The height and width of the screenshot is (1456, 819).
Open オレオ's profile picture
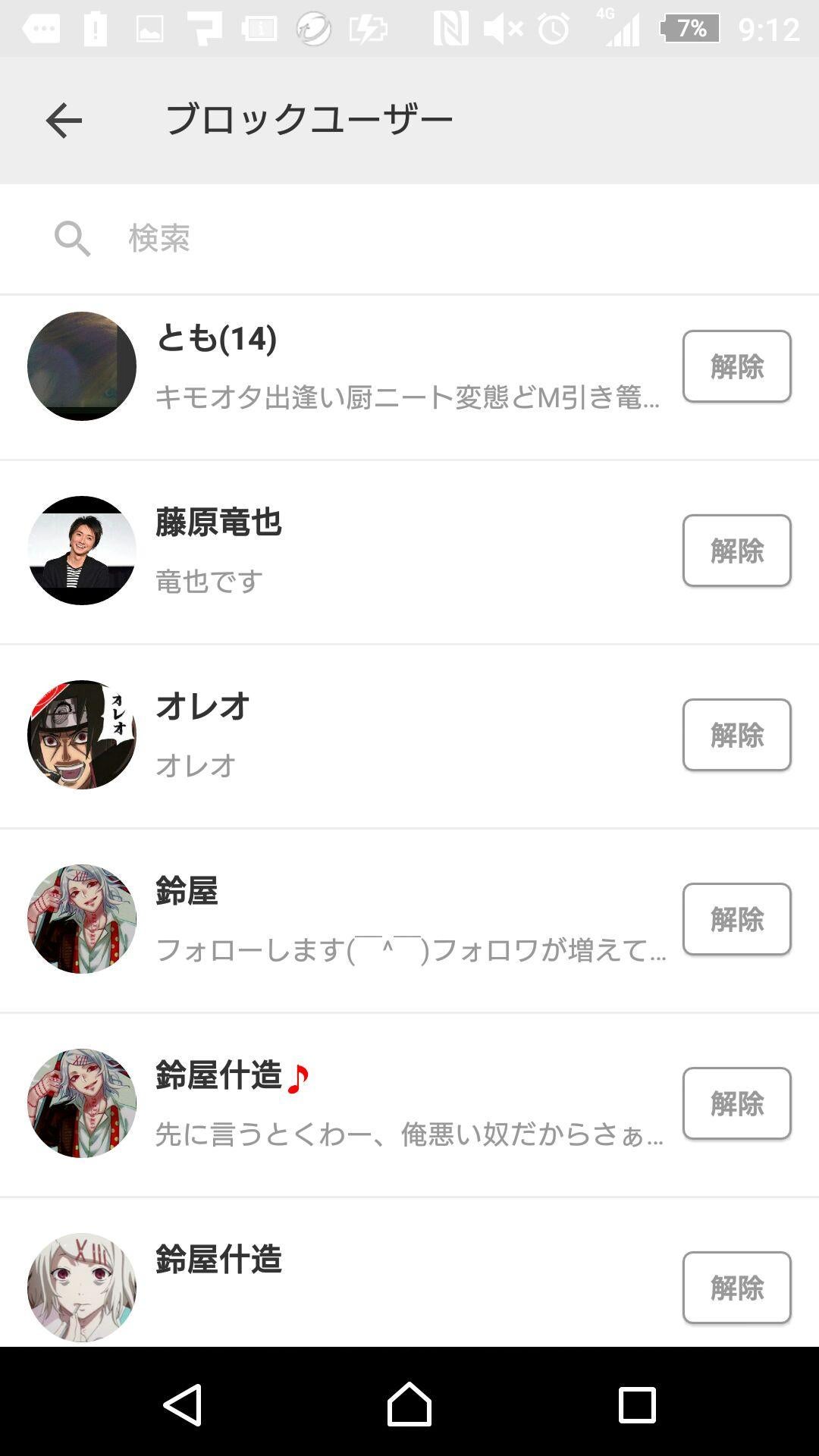click(82, 735)
